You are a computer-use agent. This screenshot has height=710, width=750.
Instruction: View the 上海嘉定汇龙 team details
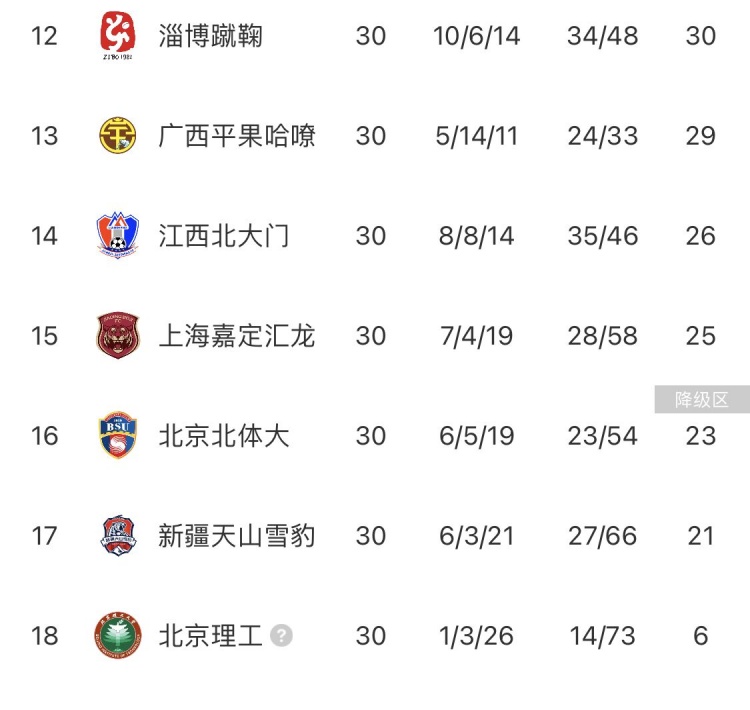click(x=237, y=336)
